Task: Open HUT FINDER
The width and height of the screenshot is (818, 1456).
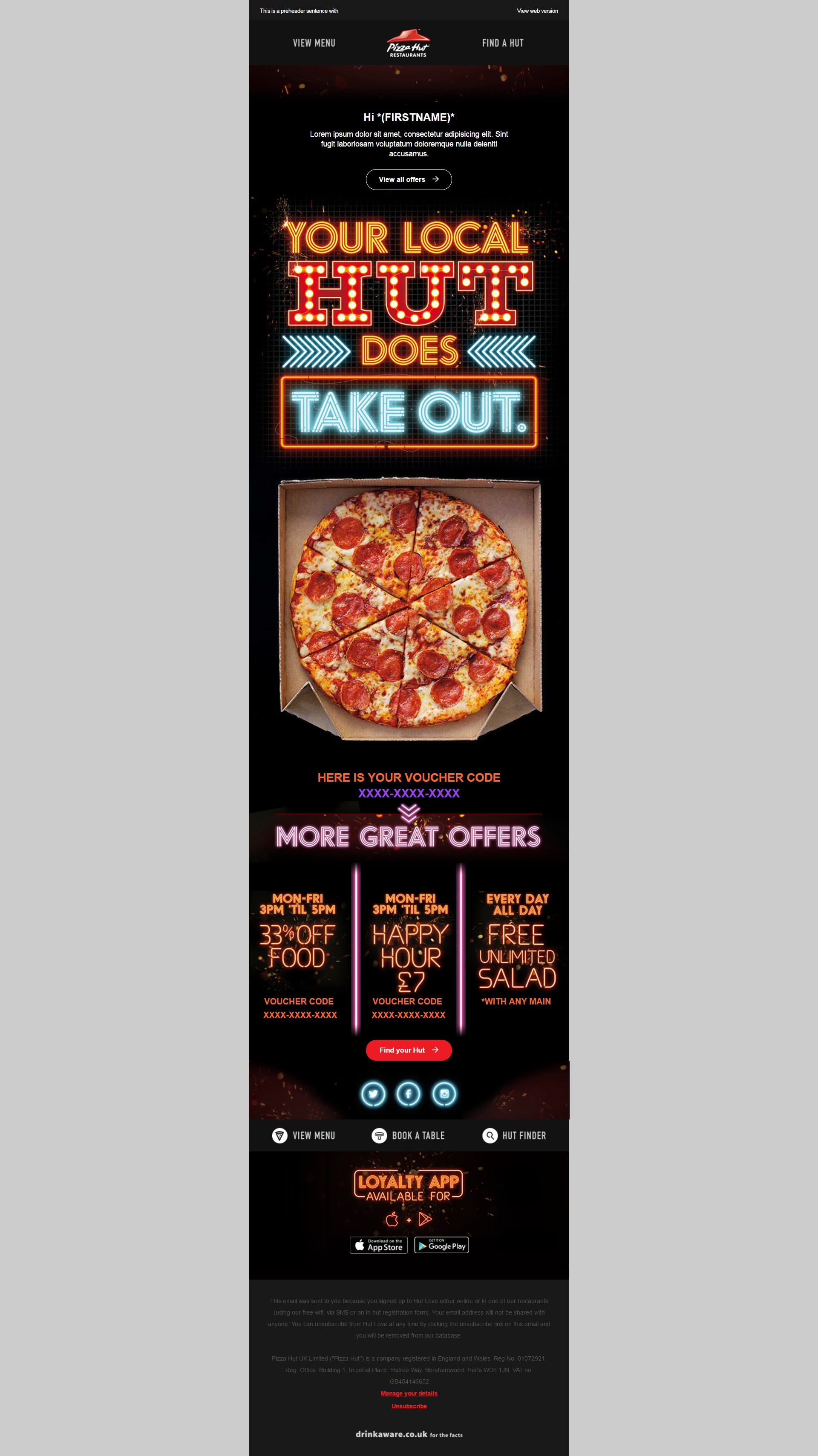Action: coord(514,1136)
